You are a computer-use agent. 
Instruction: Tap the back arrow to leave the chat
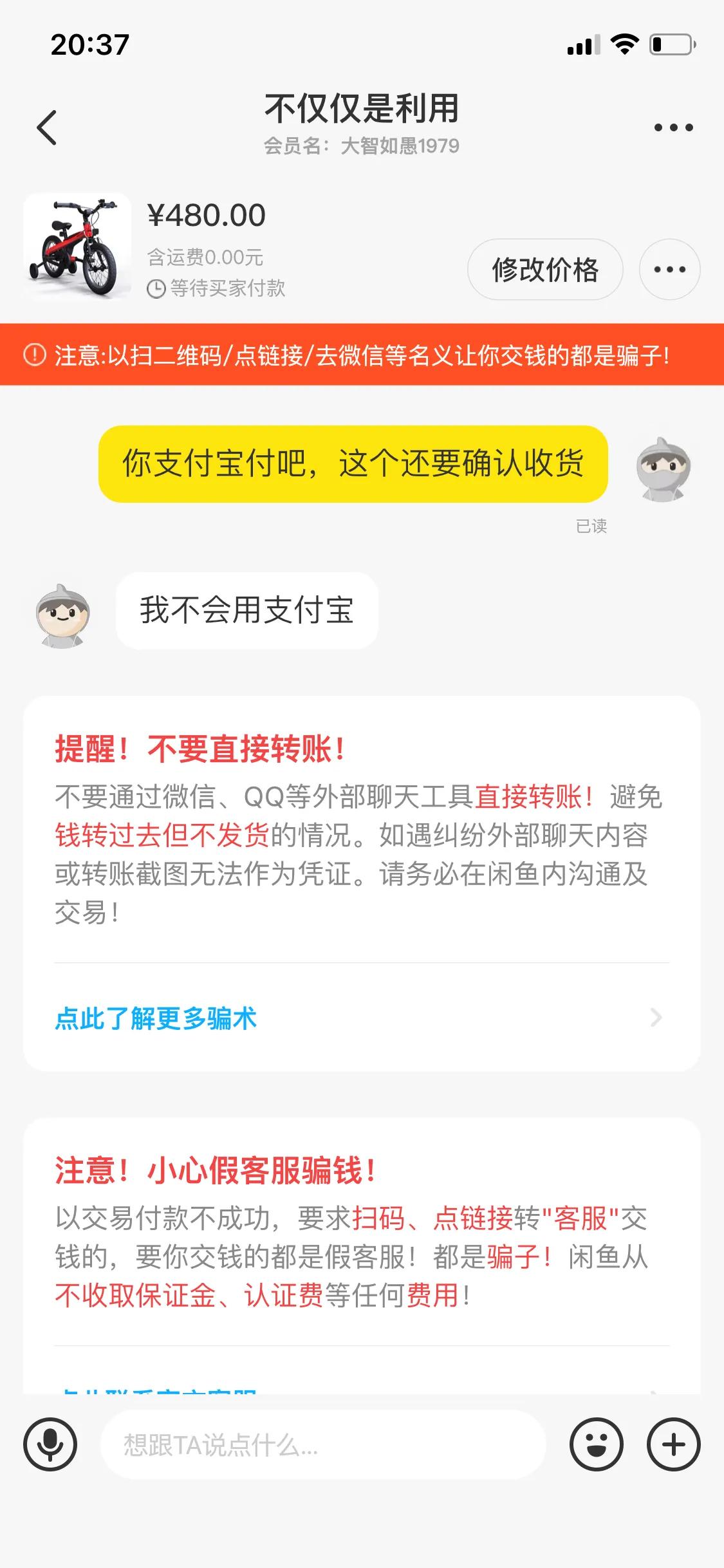[x=48, y=127]
